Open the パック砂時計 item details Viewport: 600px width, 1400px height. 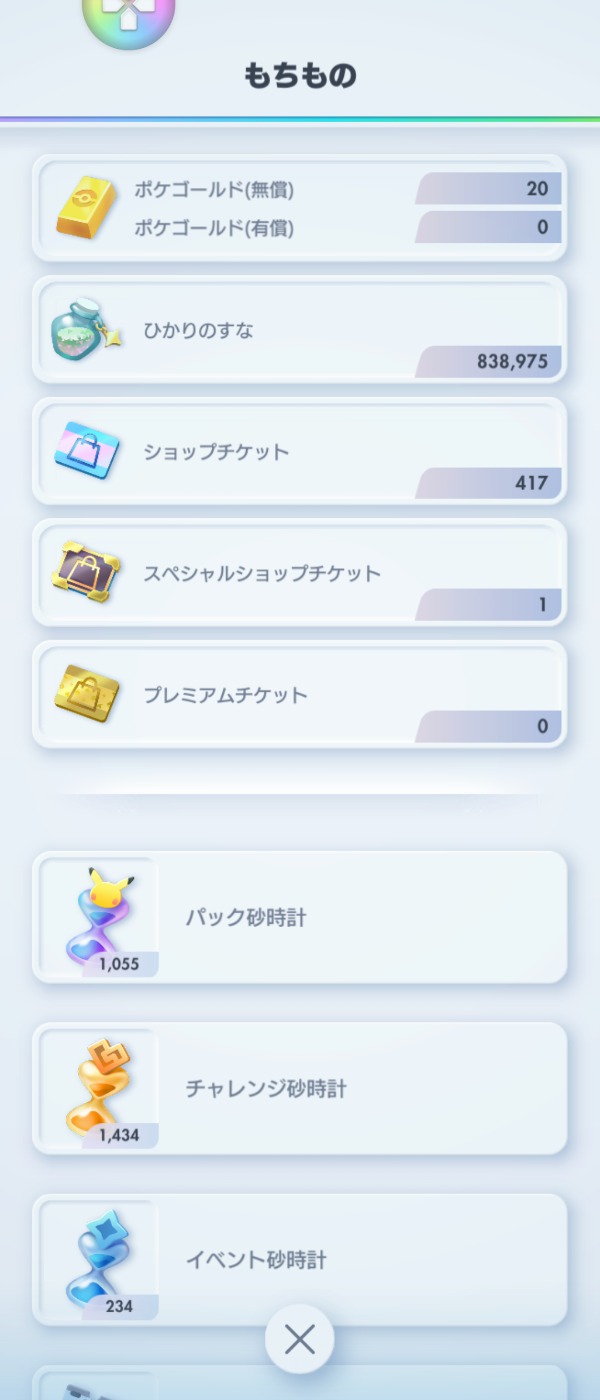point(300,917)
